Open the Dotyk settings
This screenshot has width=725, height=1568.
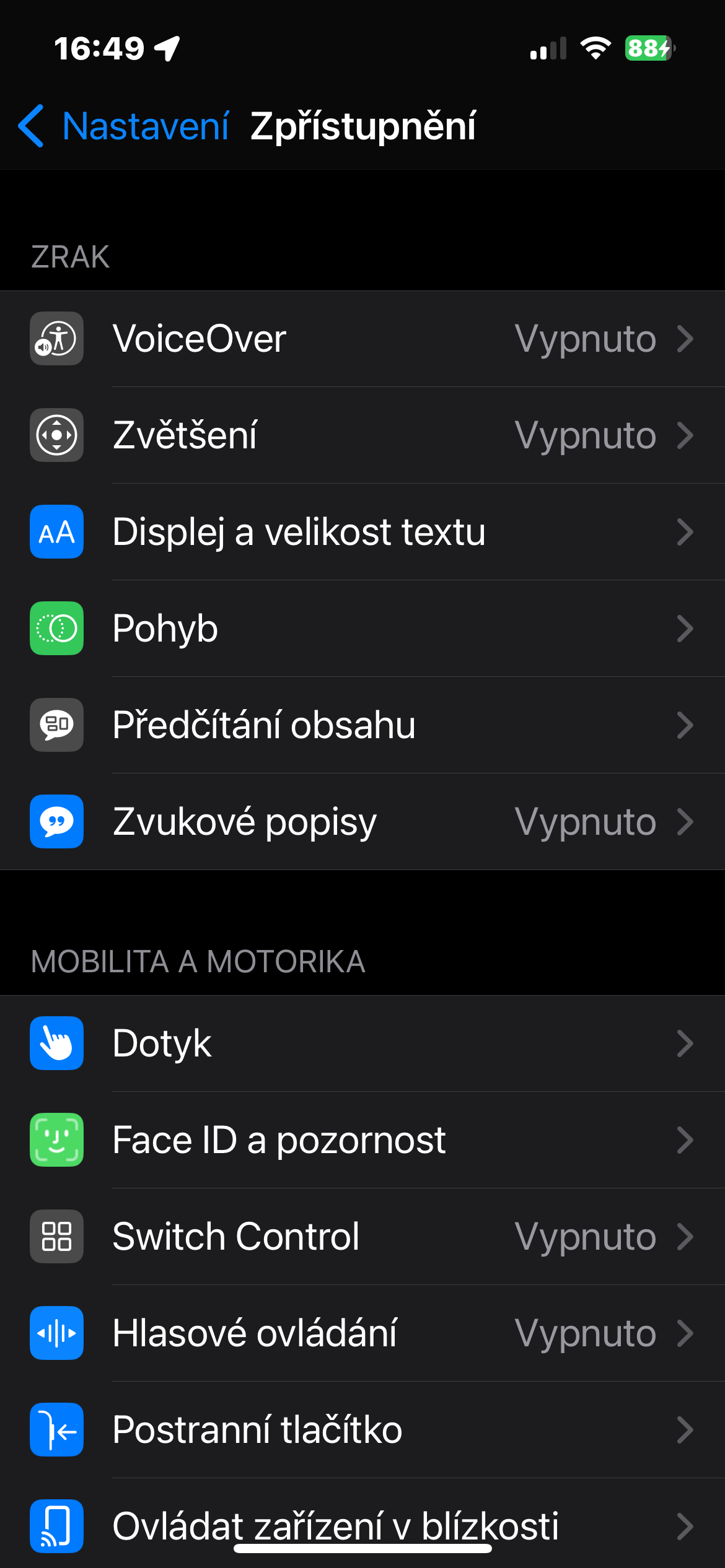point(362,1043)
